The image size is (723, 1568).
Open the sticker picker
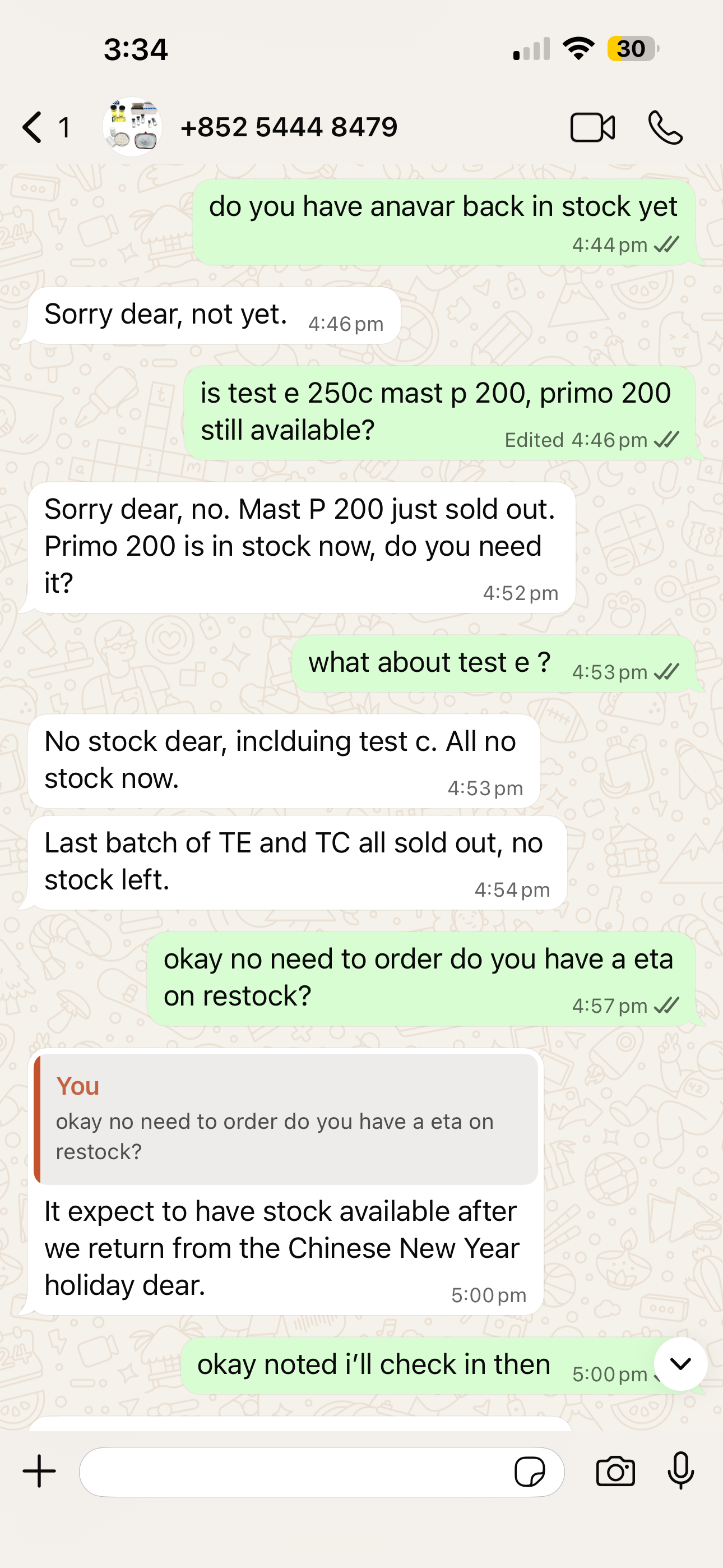[x=530, y=1472]
